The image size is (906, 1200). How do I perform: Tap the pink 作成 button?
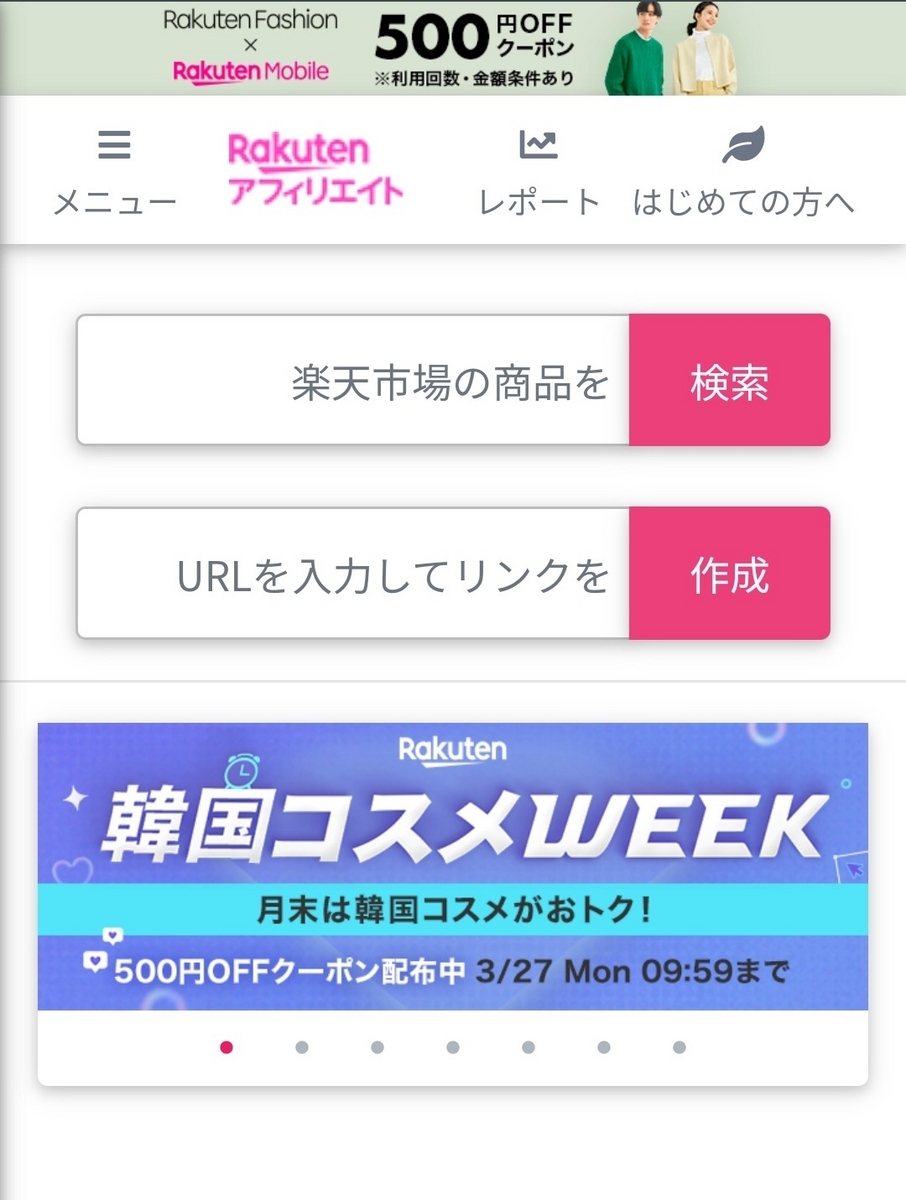pos(729,573)
